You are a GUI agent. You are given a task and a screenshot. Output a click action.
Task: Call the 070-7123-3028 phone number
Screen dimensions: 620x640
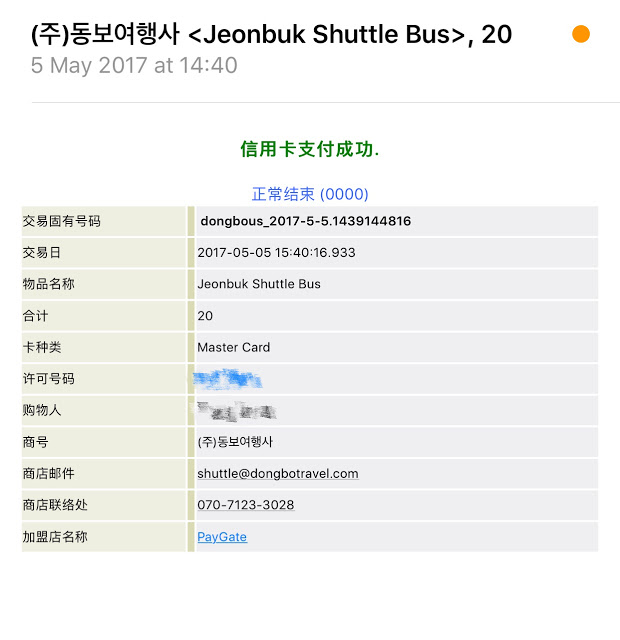coord(246,505)
